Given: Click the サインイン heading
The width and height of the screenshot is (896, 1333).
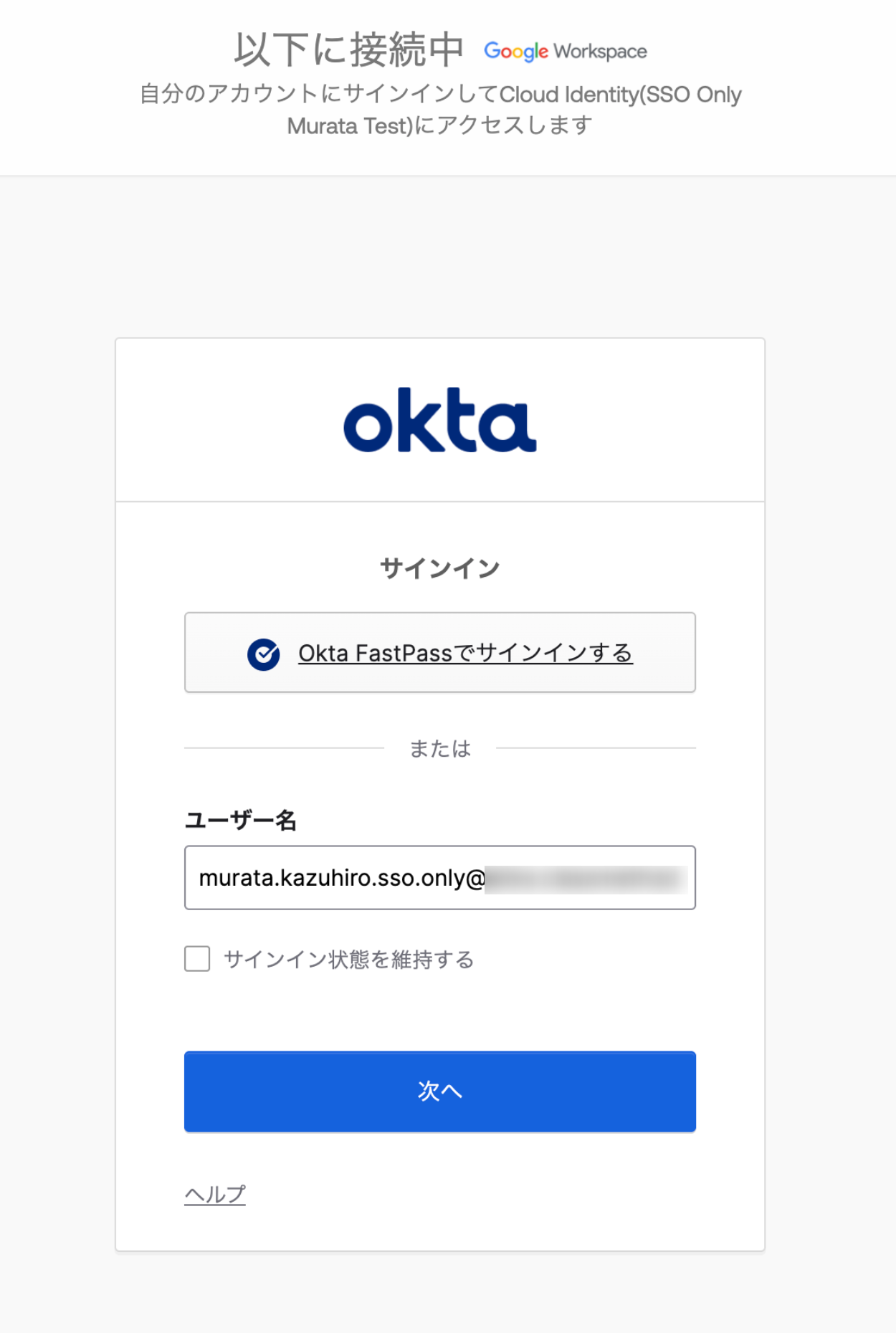Looking at the screenshot, I should (x=440, y=565).
